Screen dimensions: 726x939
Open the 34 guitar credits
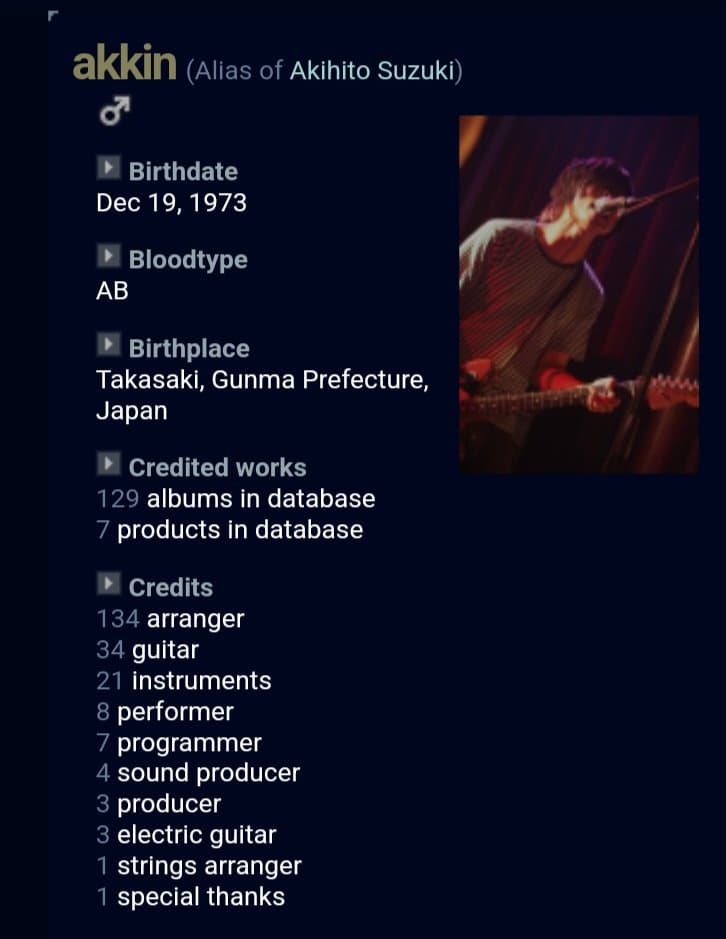[147, 650]
